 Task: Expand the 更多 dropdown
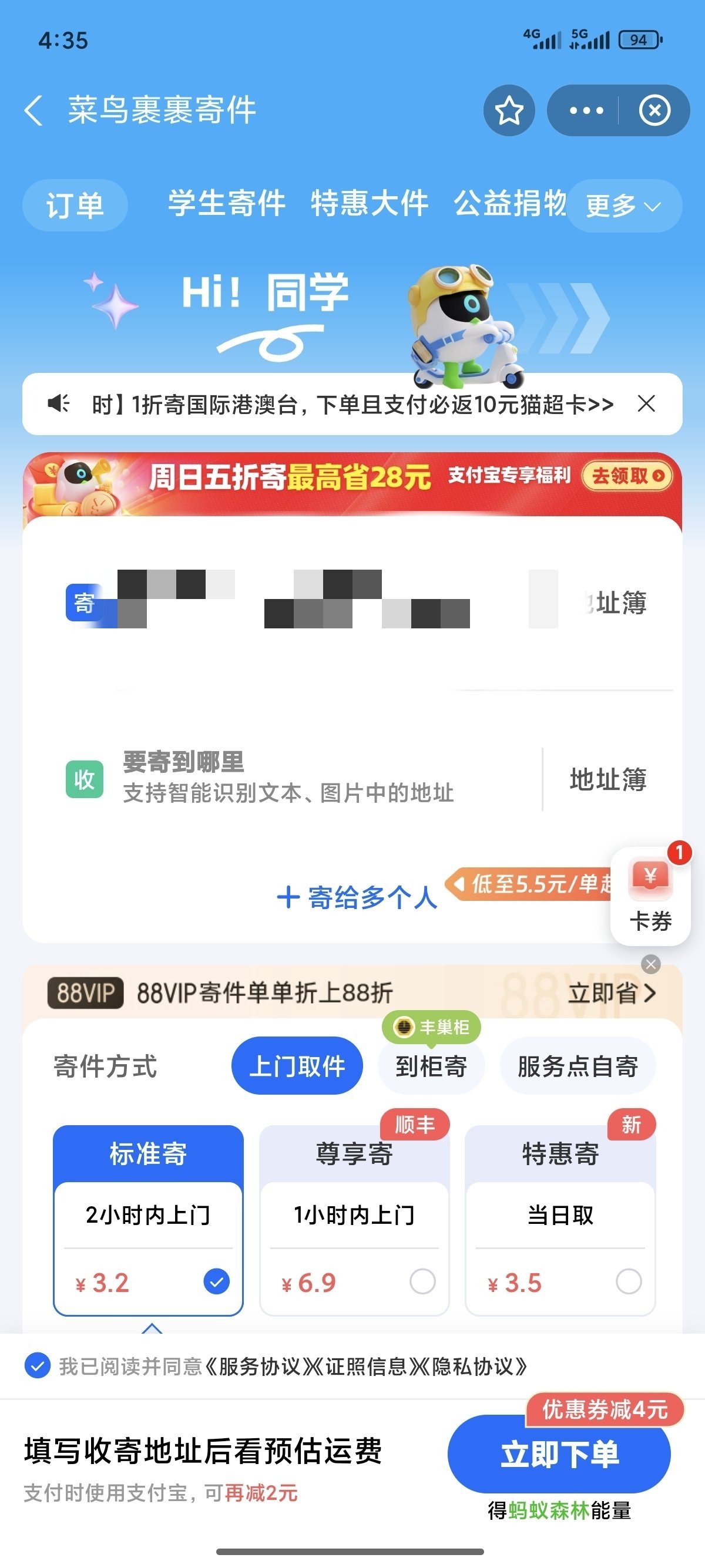[623, 206]
